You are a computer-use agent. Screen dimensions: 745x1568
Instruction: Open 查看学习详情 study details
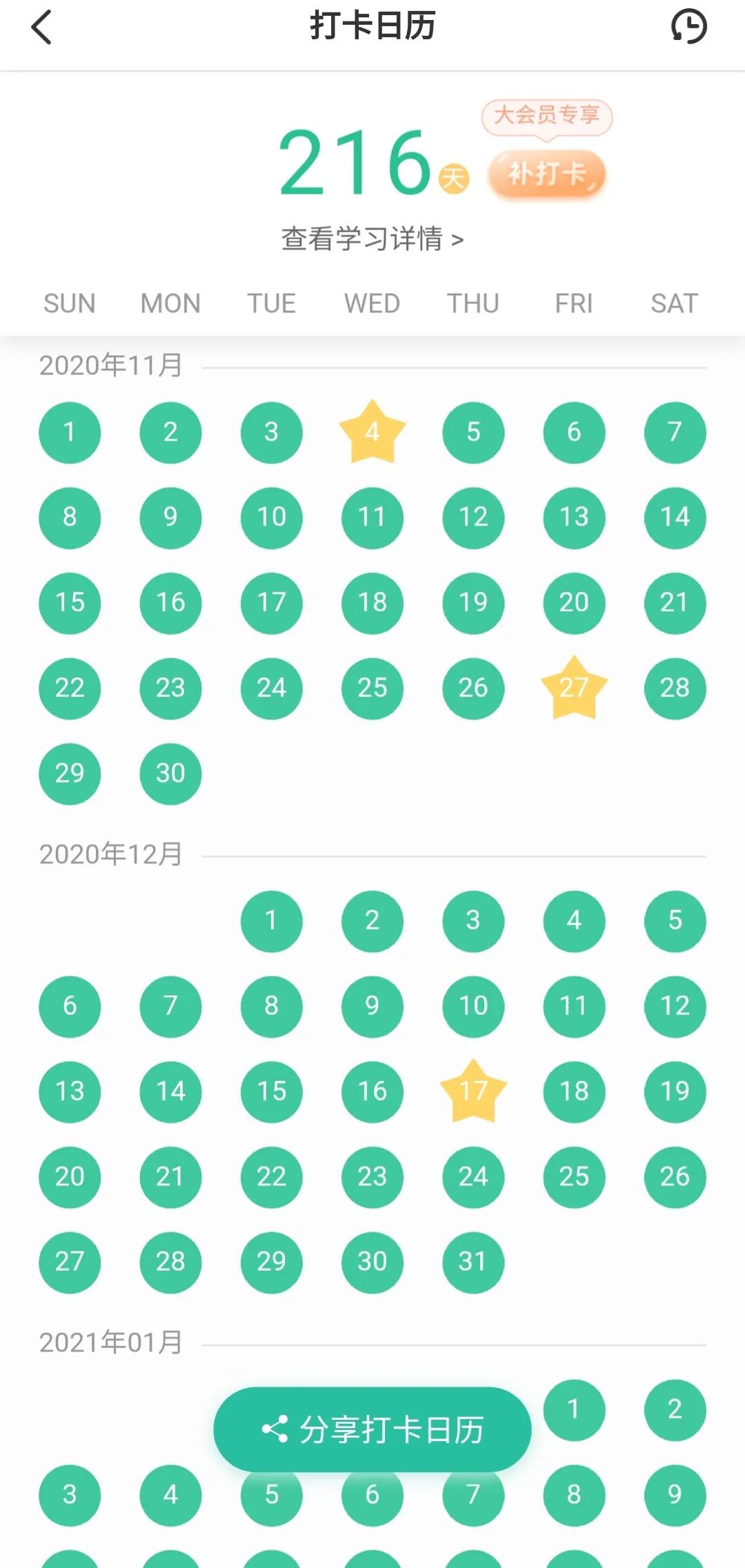click(372, 239)
